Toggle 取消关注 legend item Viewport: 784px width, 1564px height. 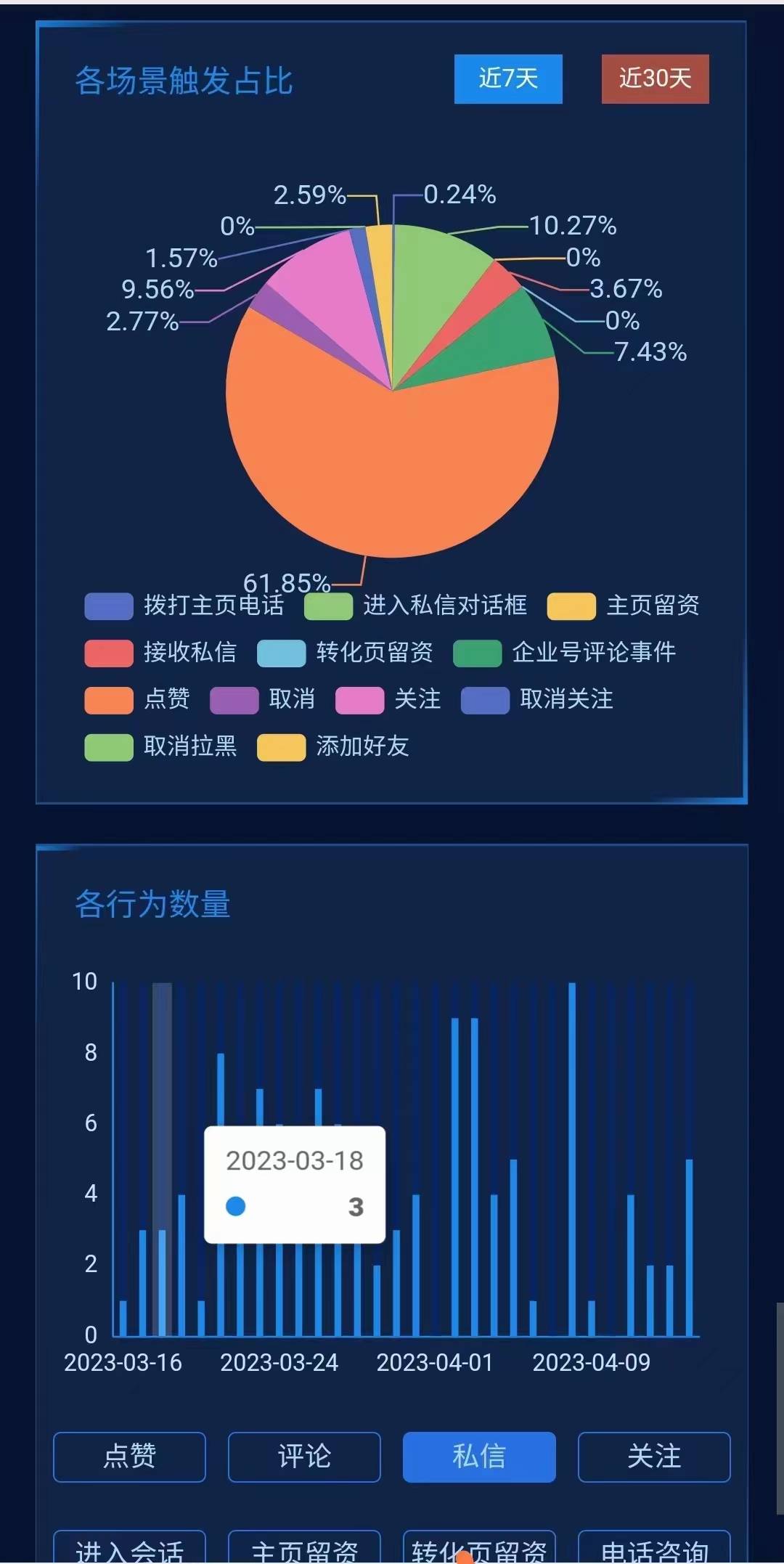537,700
